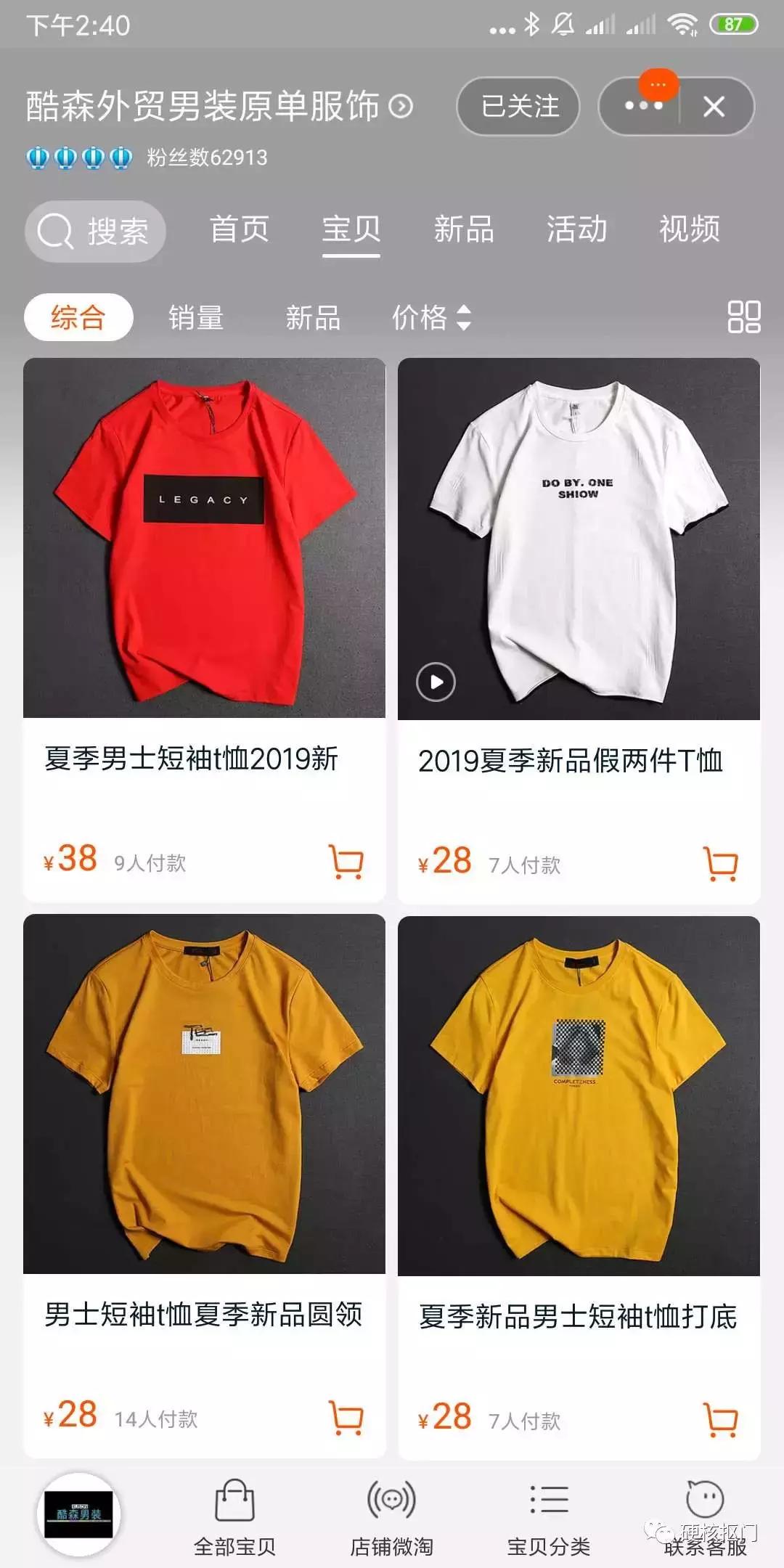Play the video on the white T-shirt listing
The width and height of the screenshot is (784, 1568).
click(435, 680)
